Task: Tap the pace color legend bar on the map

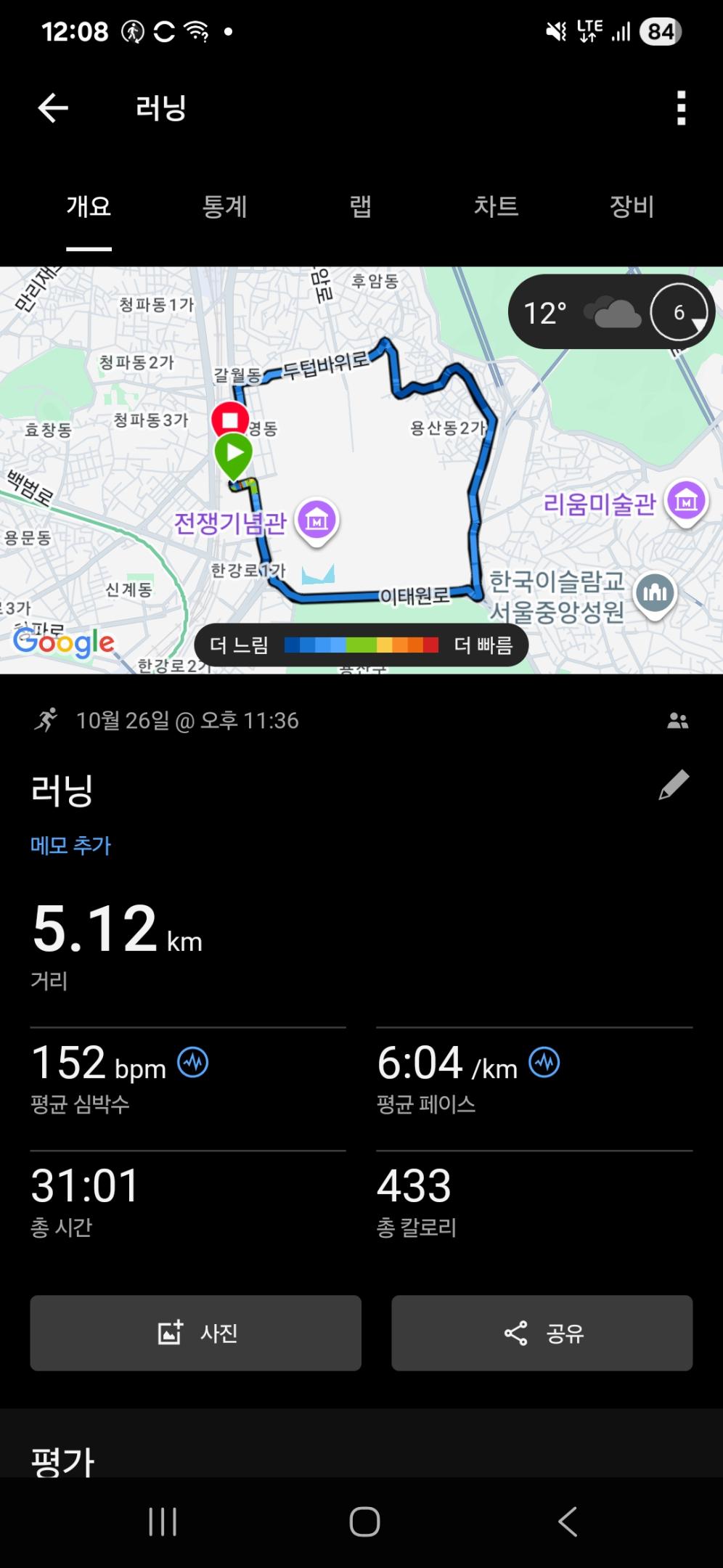Action: [361, 645]
